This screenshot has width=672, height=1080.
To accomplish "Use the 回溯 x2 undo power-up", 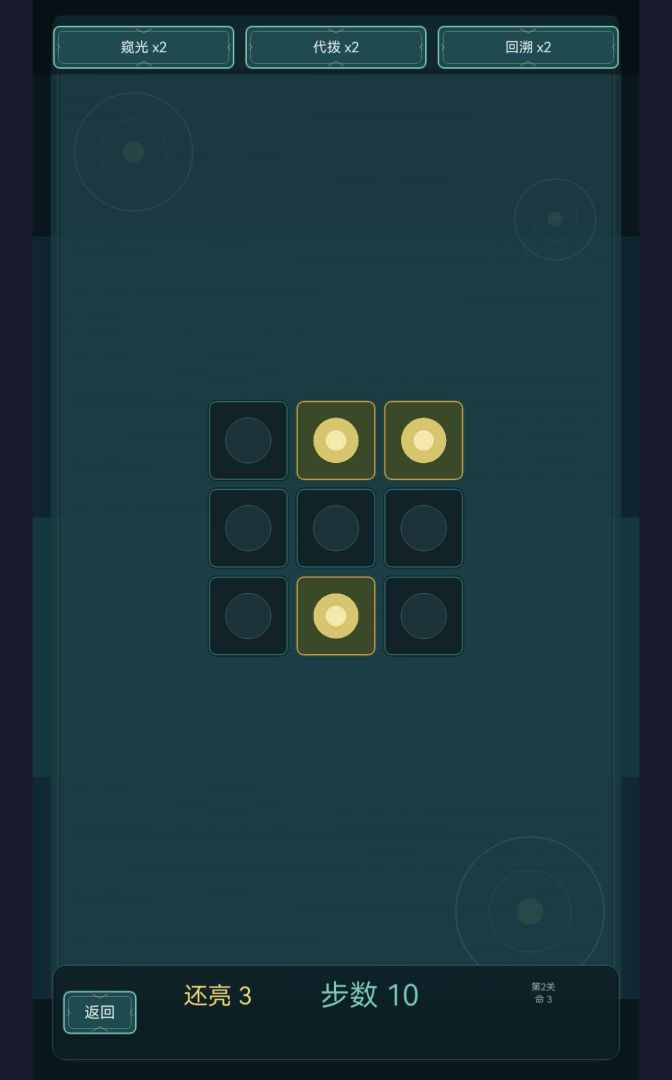I will 528,48.
